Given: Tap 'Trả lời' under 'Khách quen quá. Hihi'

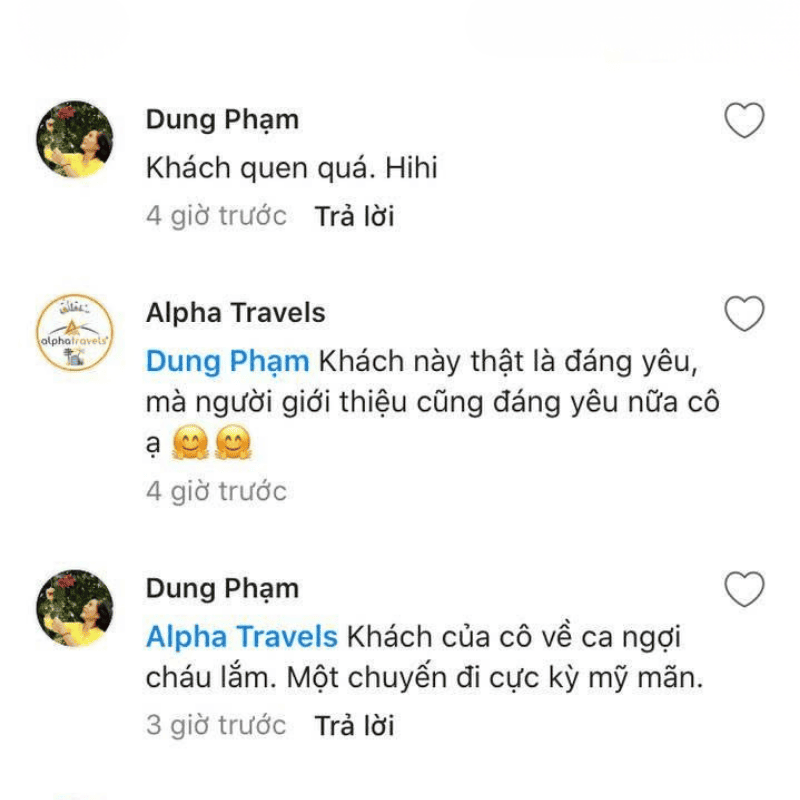Looking at the screenshot, I should coord(355,216).
